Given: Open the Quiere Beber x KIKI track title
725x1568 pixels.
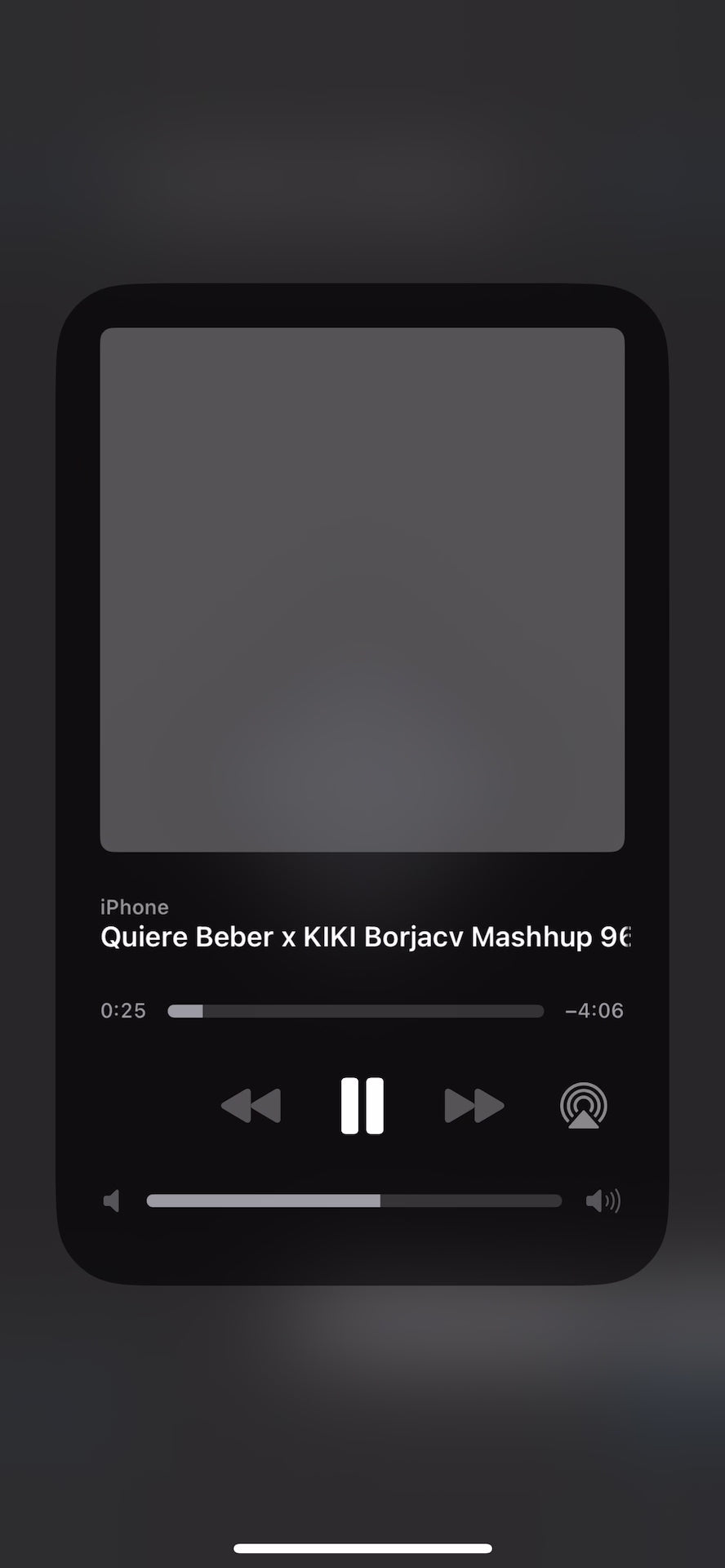Looking at the screenshot, I should pyautogui.click(x=364, y=937).
